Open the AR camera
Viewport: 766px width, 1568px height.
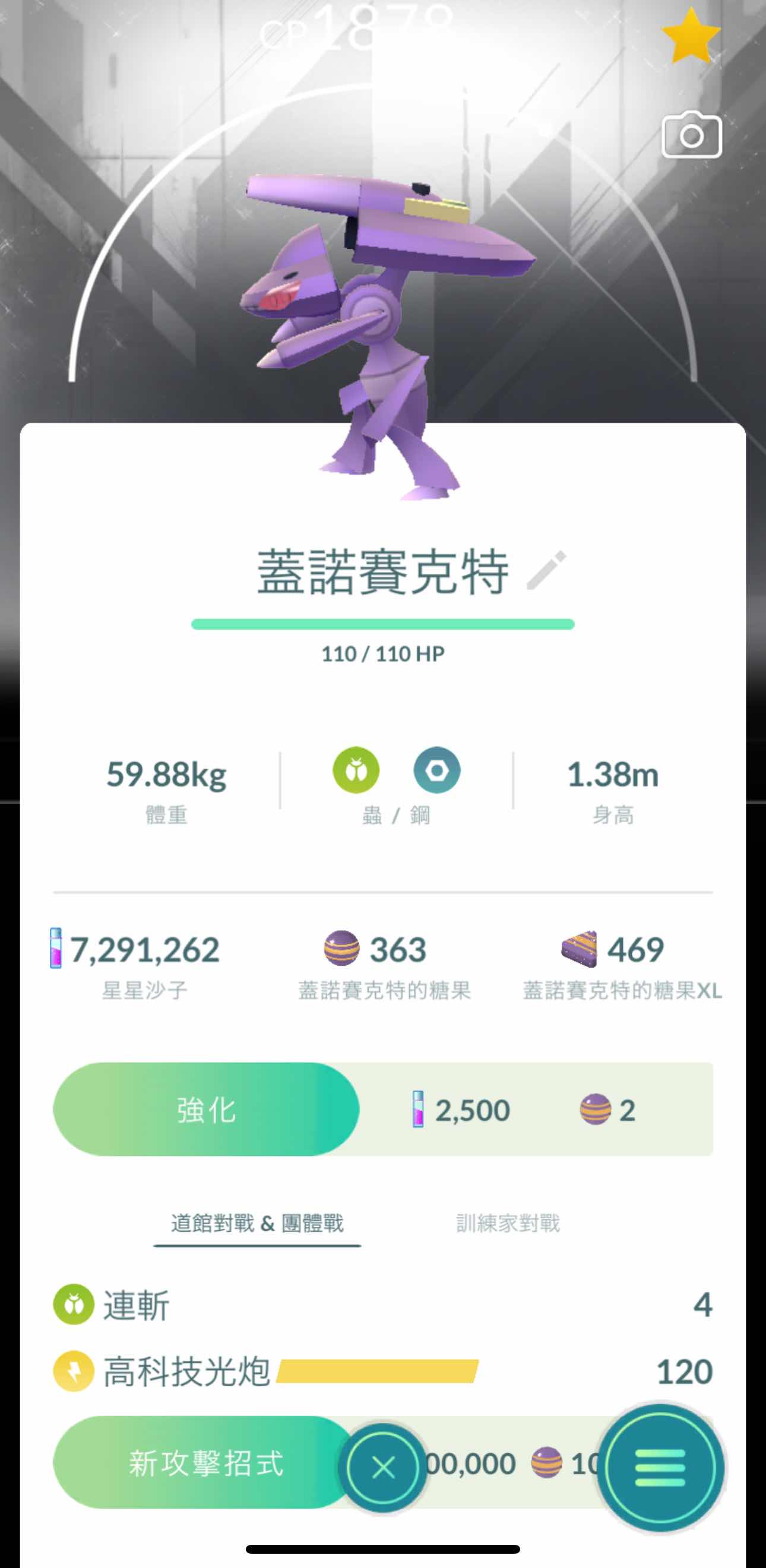(691, 135)
